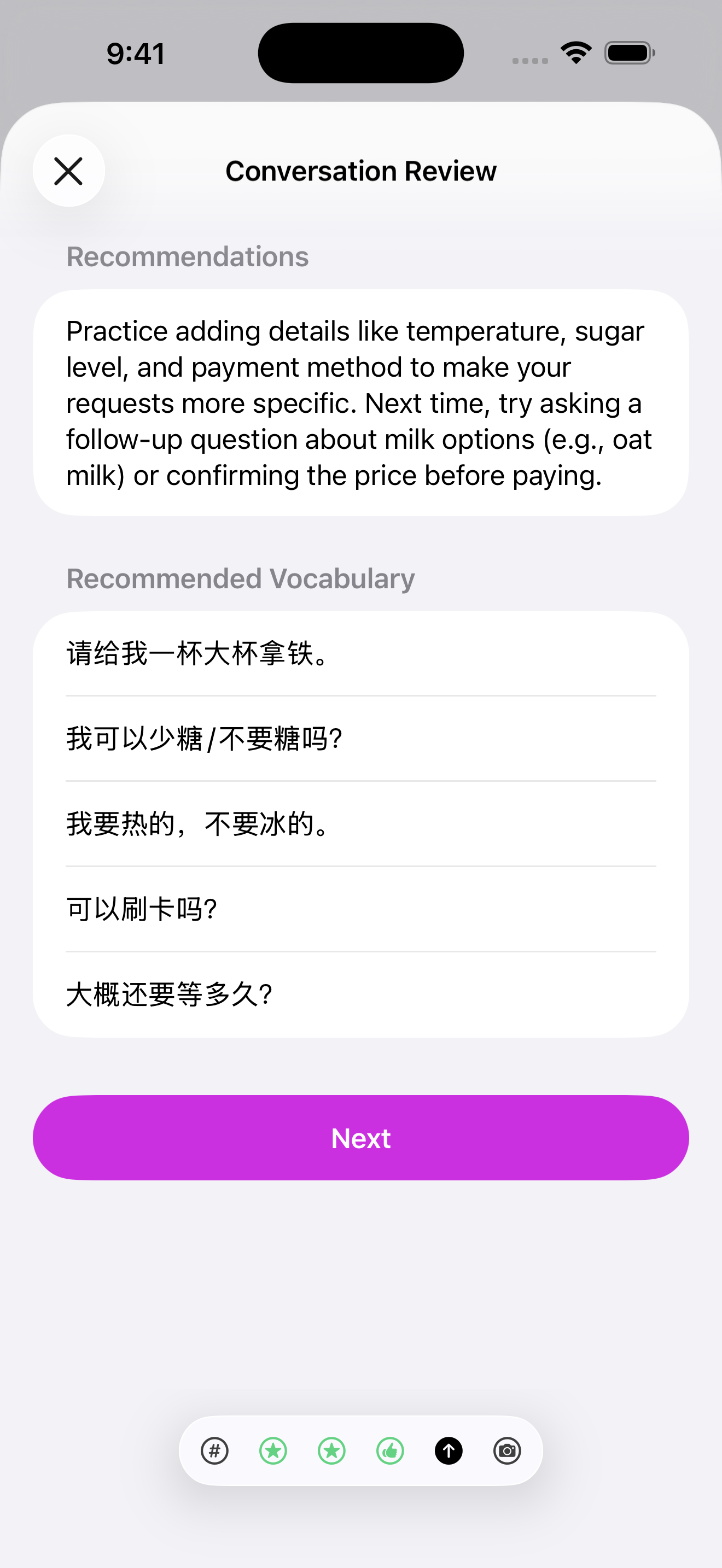
Task: Tap the black up-arrow icon in the toolbar
Action: point(449,1451)
